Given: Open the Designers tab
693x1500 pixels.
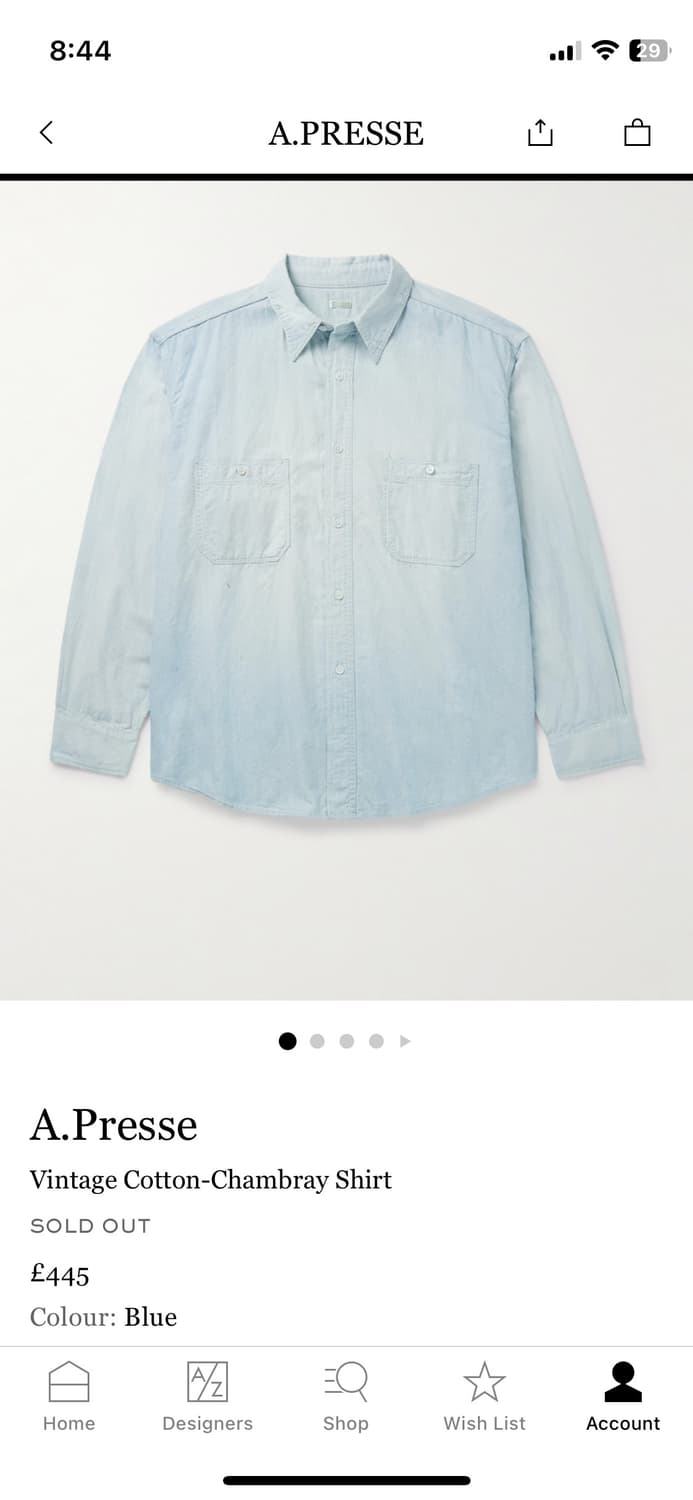Looking at the screenshot, I should (x=207, y=1396).
